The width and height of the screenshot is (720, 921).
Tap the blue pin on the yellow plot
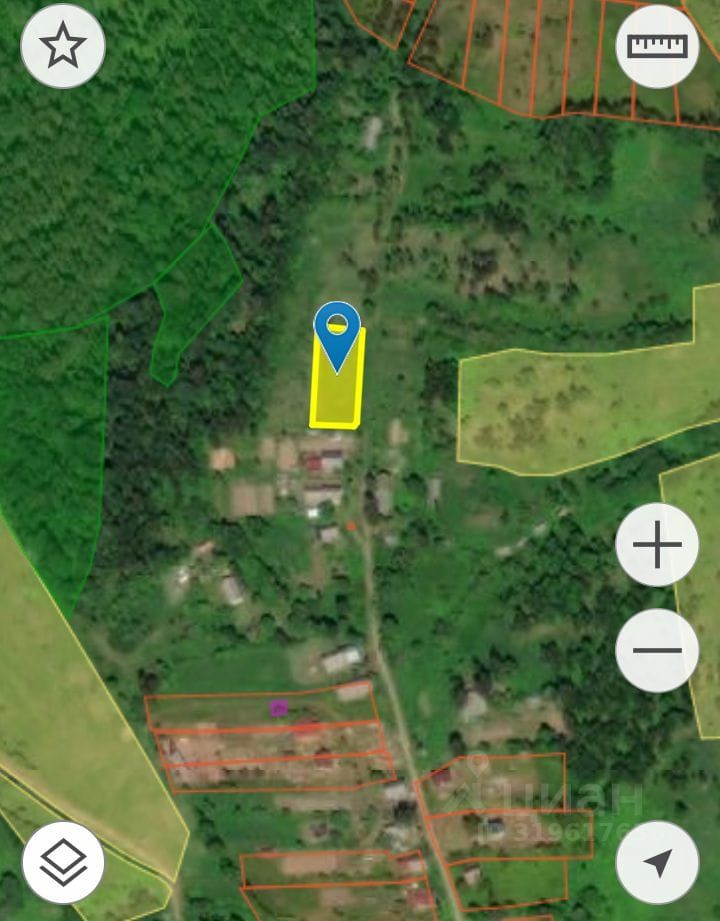pos(337,330)
